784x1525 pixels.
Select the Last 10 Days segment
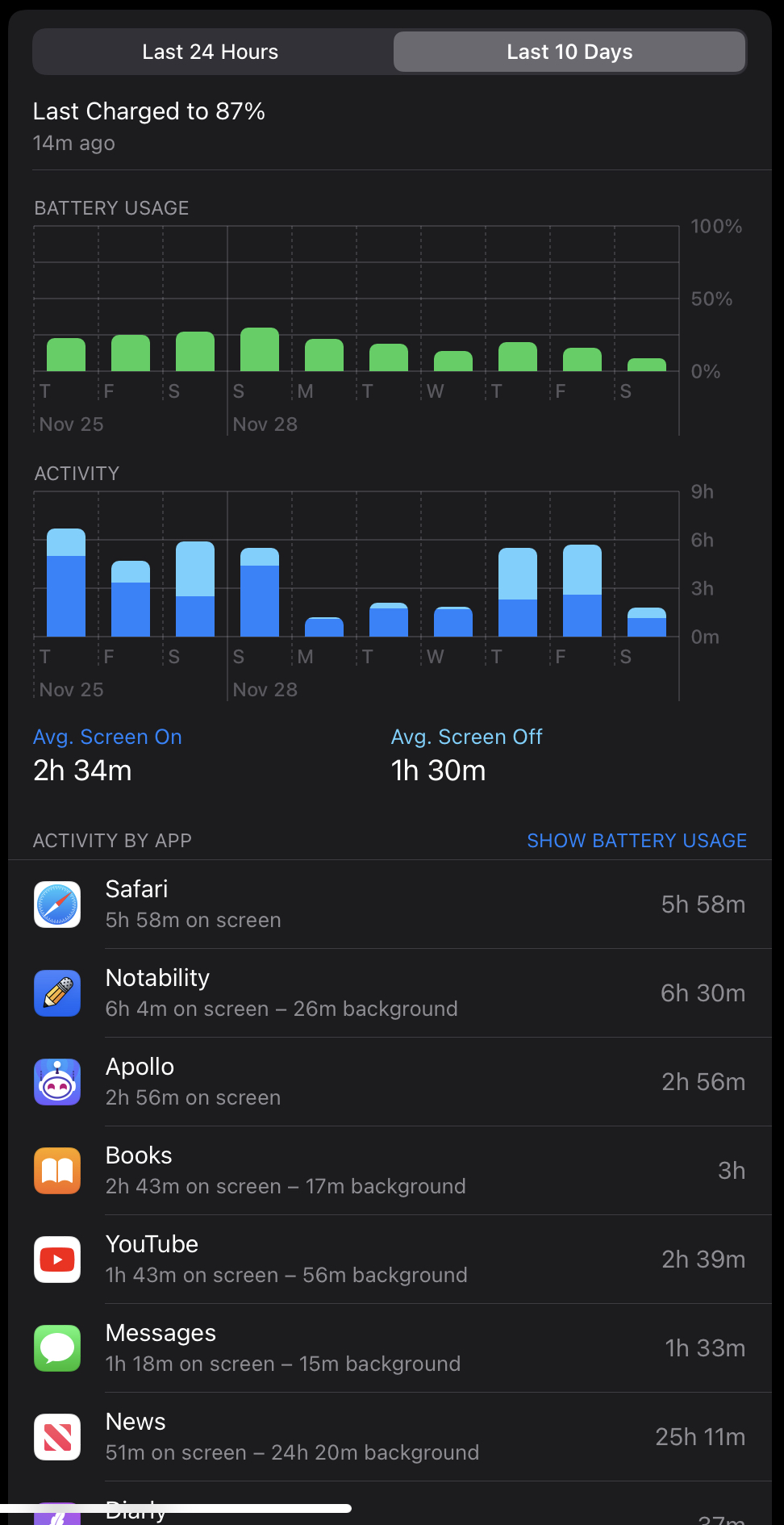[569, 52]
